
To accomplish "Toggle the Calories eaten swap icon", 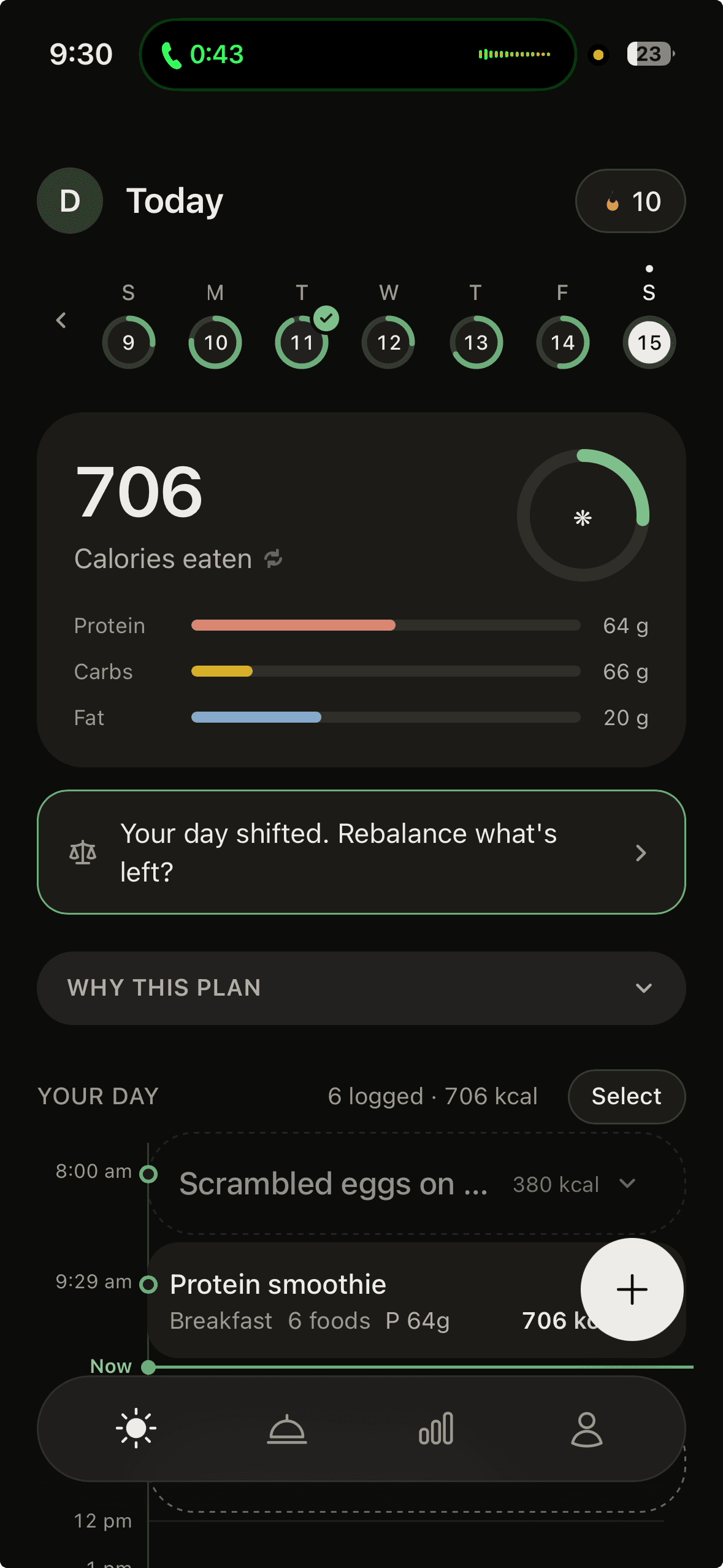I will tap(274, 559).
